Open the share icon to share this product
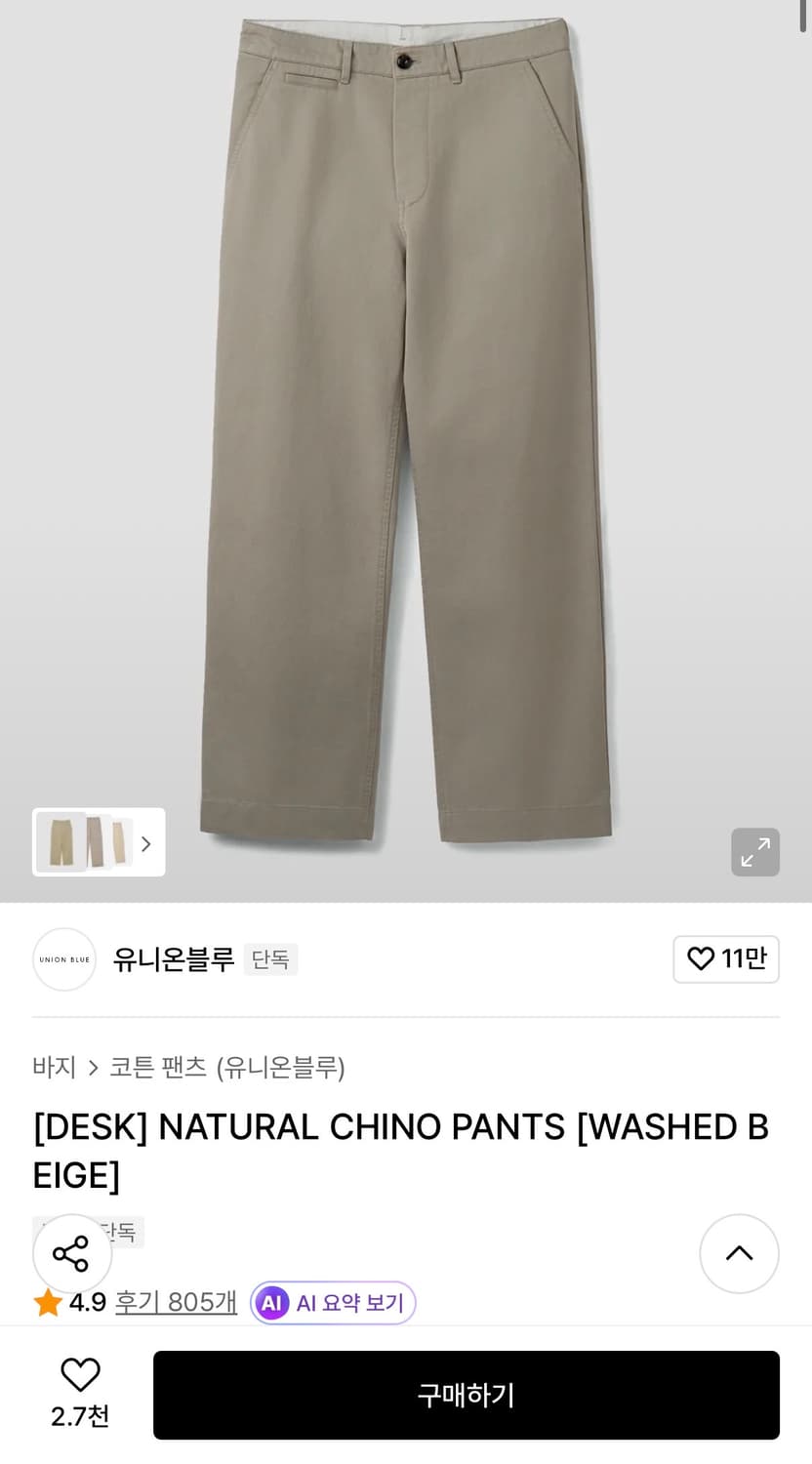This screenshot has width=812, height=1464. tap(71, 1253)
